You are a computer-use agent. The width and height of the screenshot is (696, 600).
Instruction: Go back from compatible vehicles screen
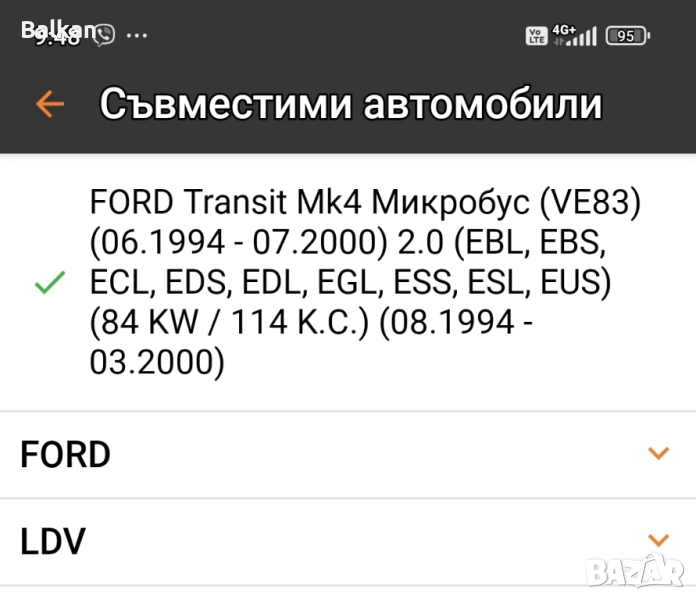click(x=49, y=104)
